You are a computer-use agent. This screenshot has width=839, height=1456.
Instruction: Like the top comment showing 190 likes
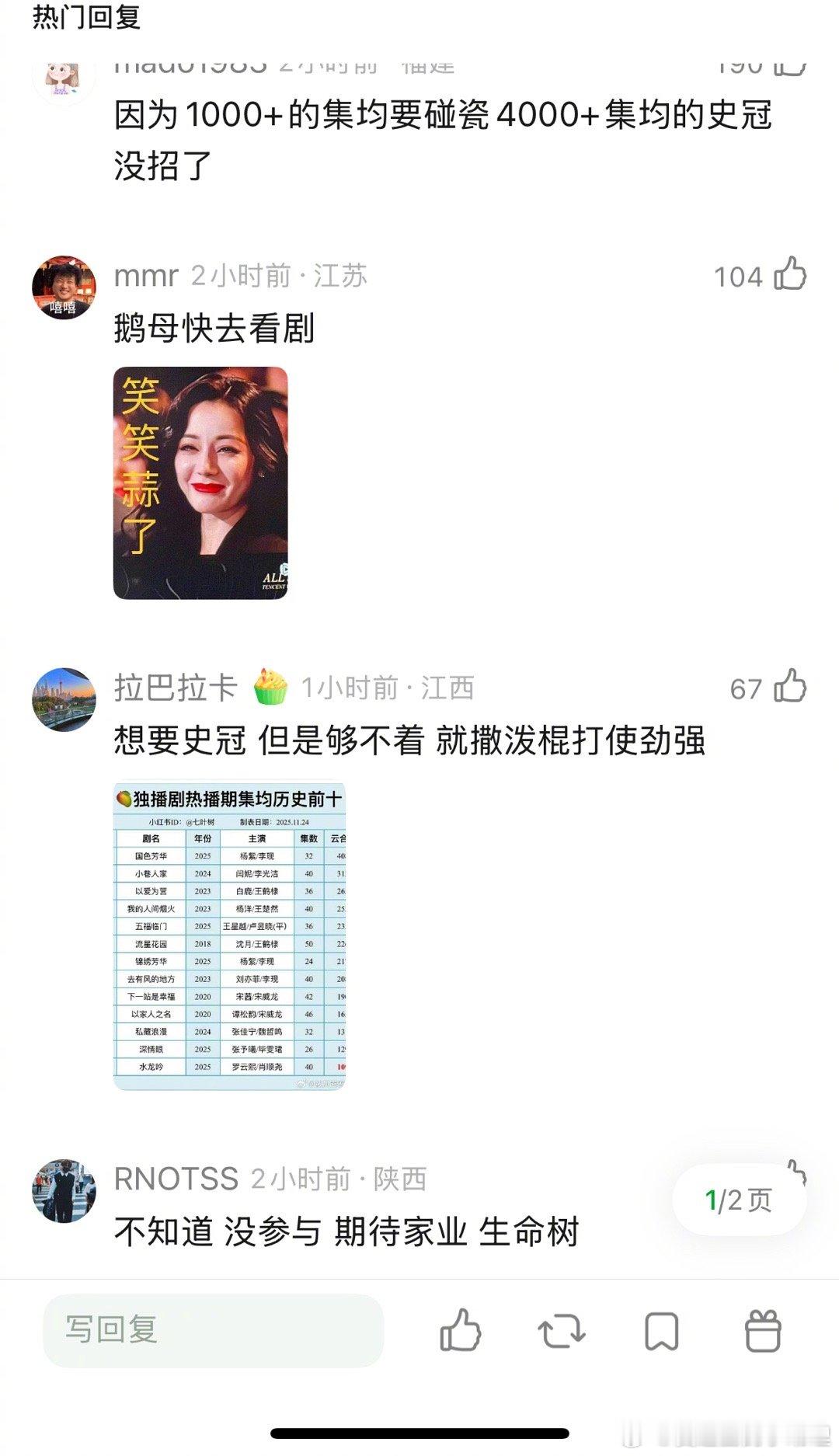tap(792, 68)
